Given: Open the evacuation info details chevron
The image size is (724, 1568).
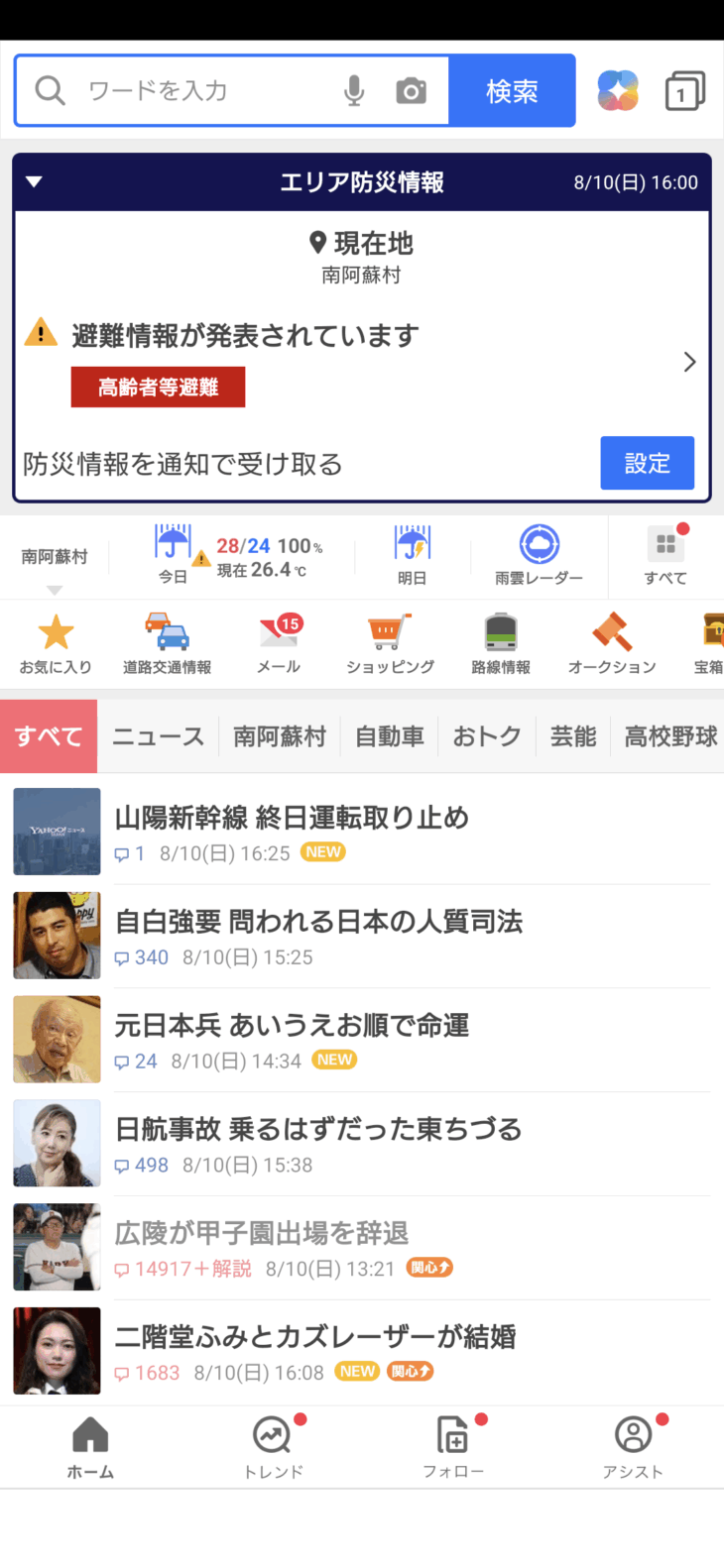Looking at the screenshot, I should pyautogui.click(x=689, y=362).
